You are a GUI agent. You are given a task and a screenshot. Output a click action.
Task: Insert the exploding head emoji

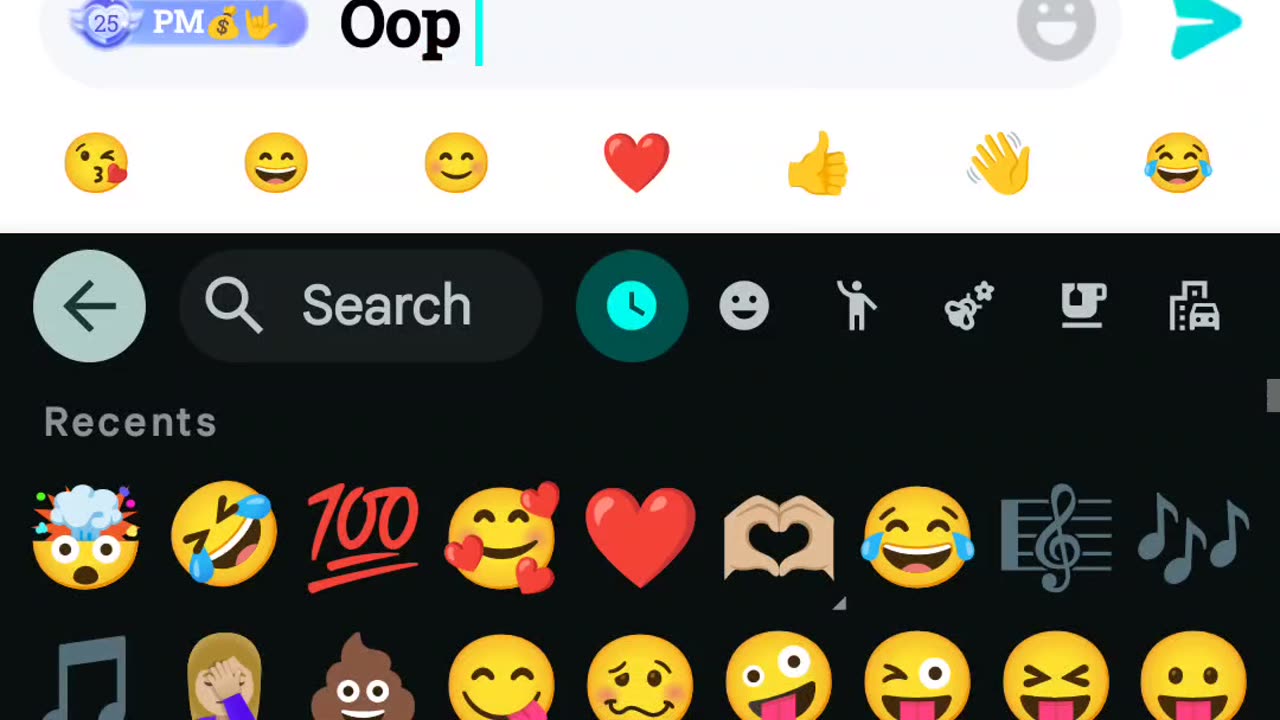click(x=86, y=538)
